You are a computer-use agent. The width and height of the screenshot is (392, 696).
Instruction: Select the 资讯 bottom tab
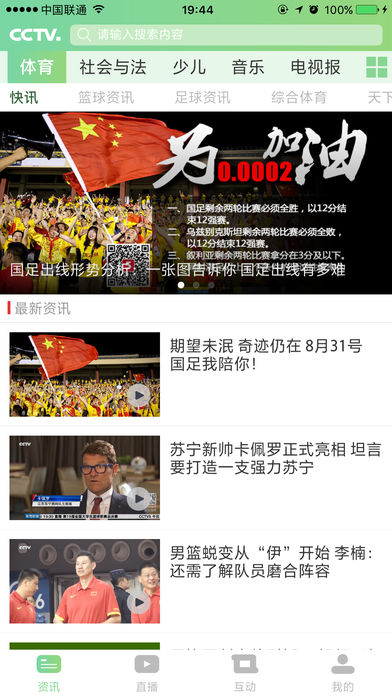click(x=49, y=673)
